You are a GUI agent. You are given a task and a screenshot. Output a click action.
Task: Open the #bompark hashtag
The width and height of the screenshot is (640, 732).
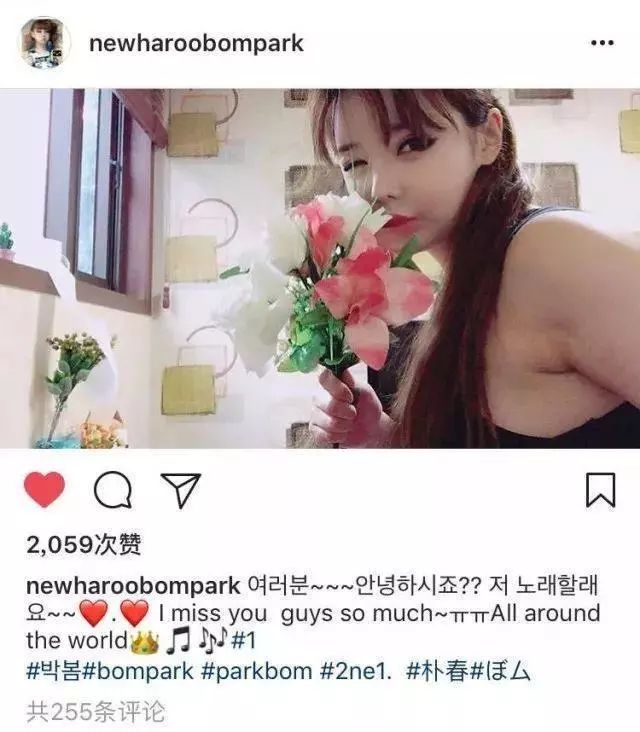[x=142, y=671]
